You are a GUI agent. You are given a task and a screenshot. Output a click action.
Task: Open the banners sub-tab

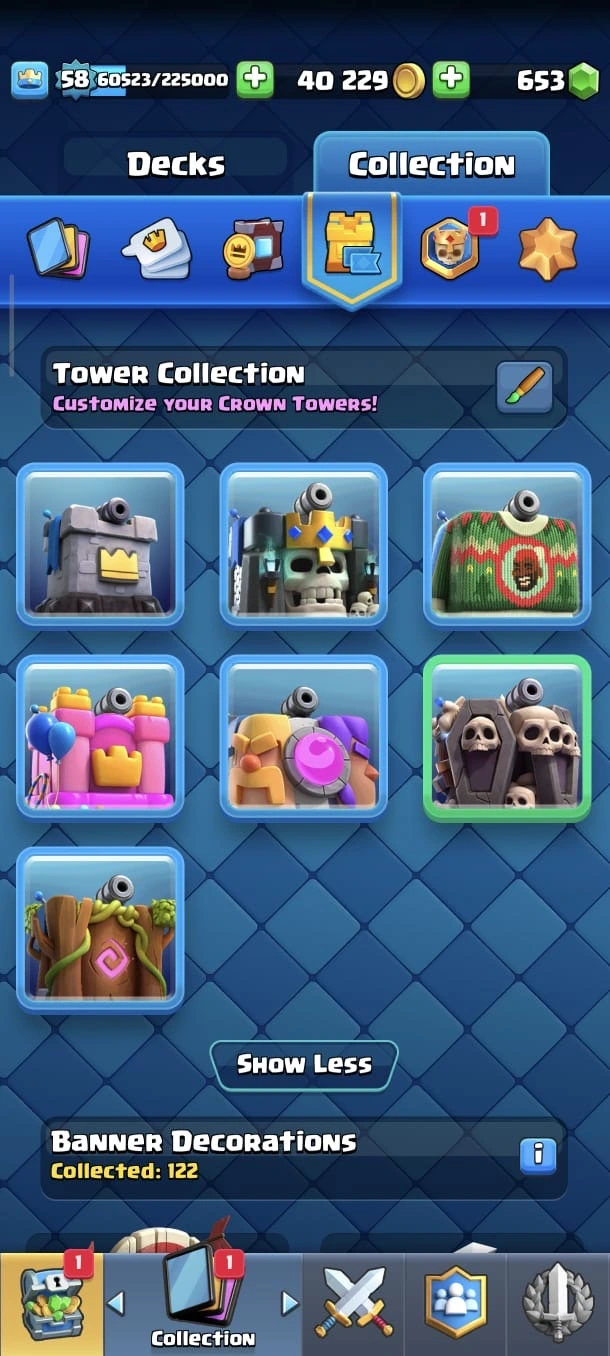tap(253, 249)
